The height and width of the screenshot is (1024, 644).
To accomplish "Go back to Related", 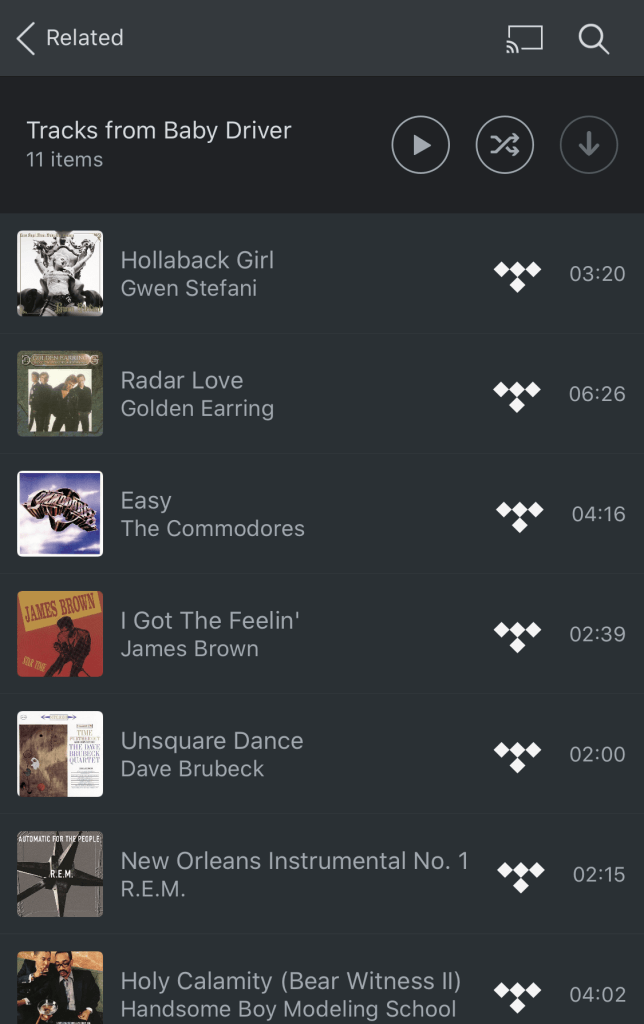I will (68, 38).
